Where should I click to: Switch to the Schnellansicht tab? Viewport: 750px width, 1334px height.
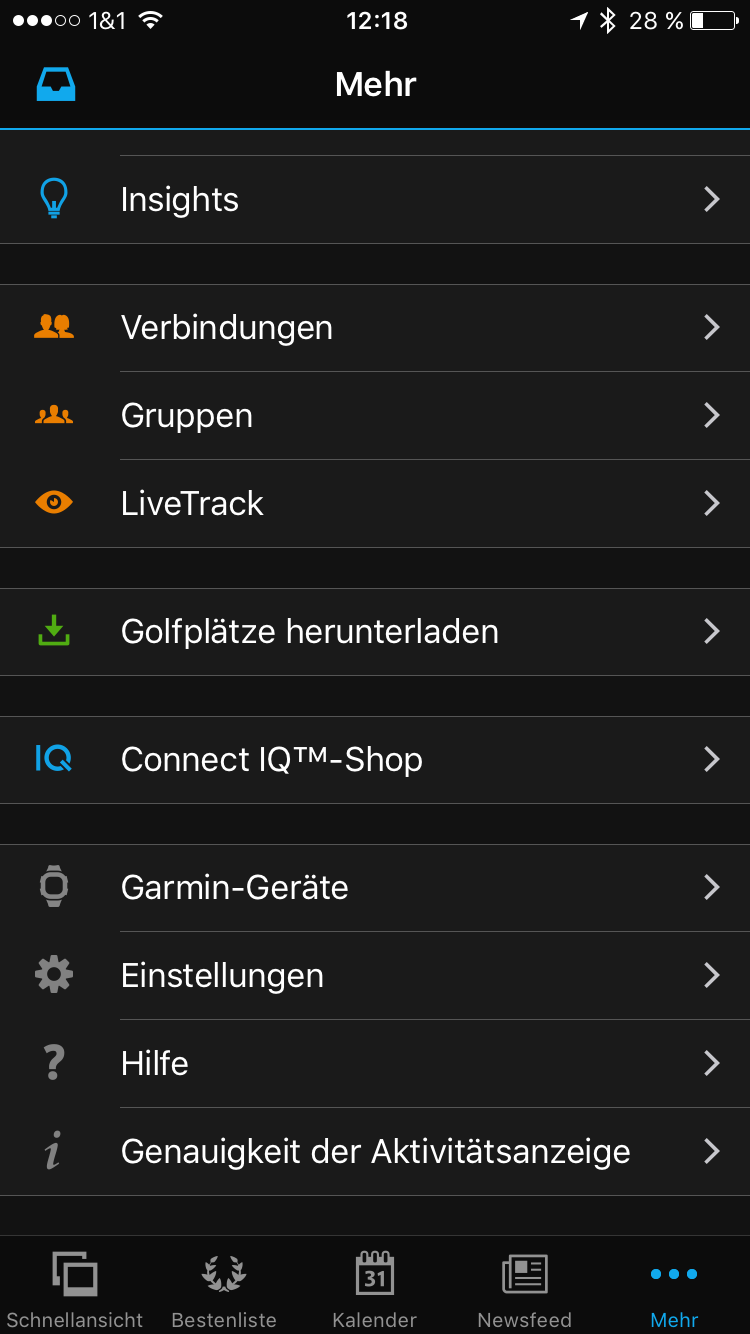pos(75,1288)
